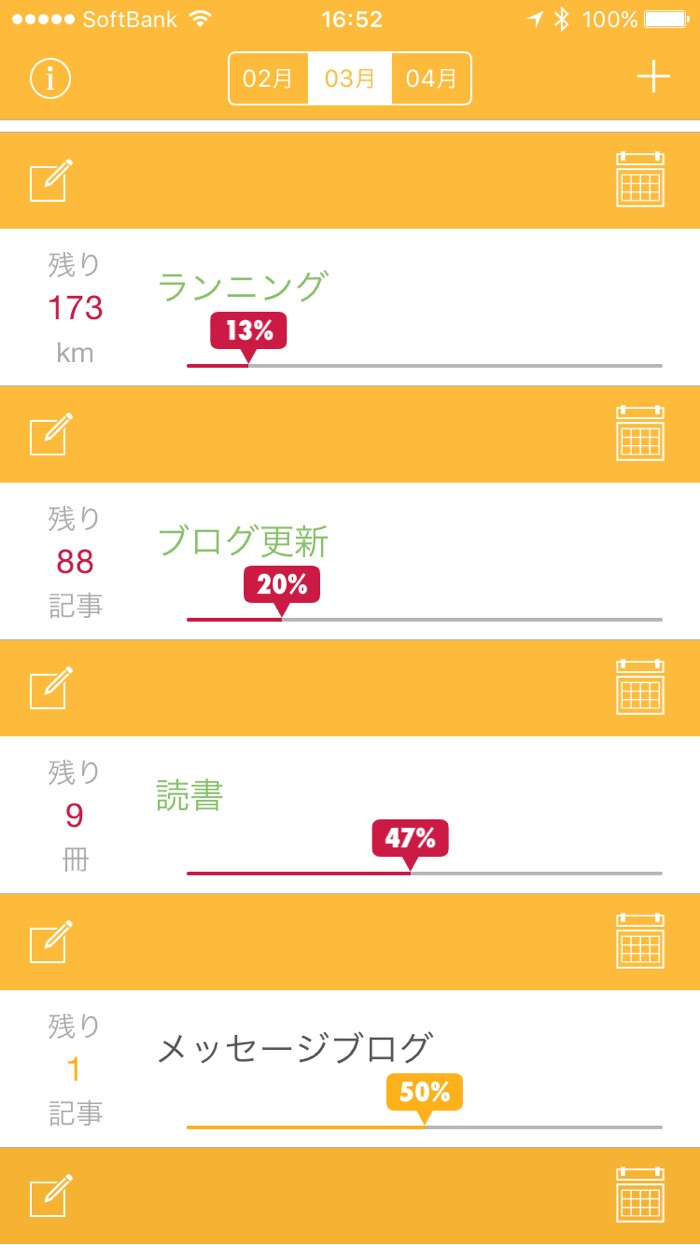Add a new goal with the plus icon
Screen dimensions: 700x1245
(x=653, y=77)
